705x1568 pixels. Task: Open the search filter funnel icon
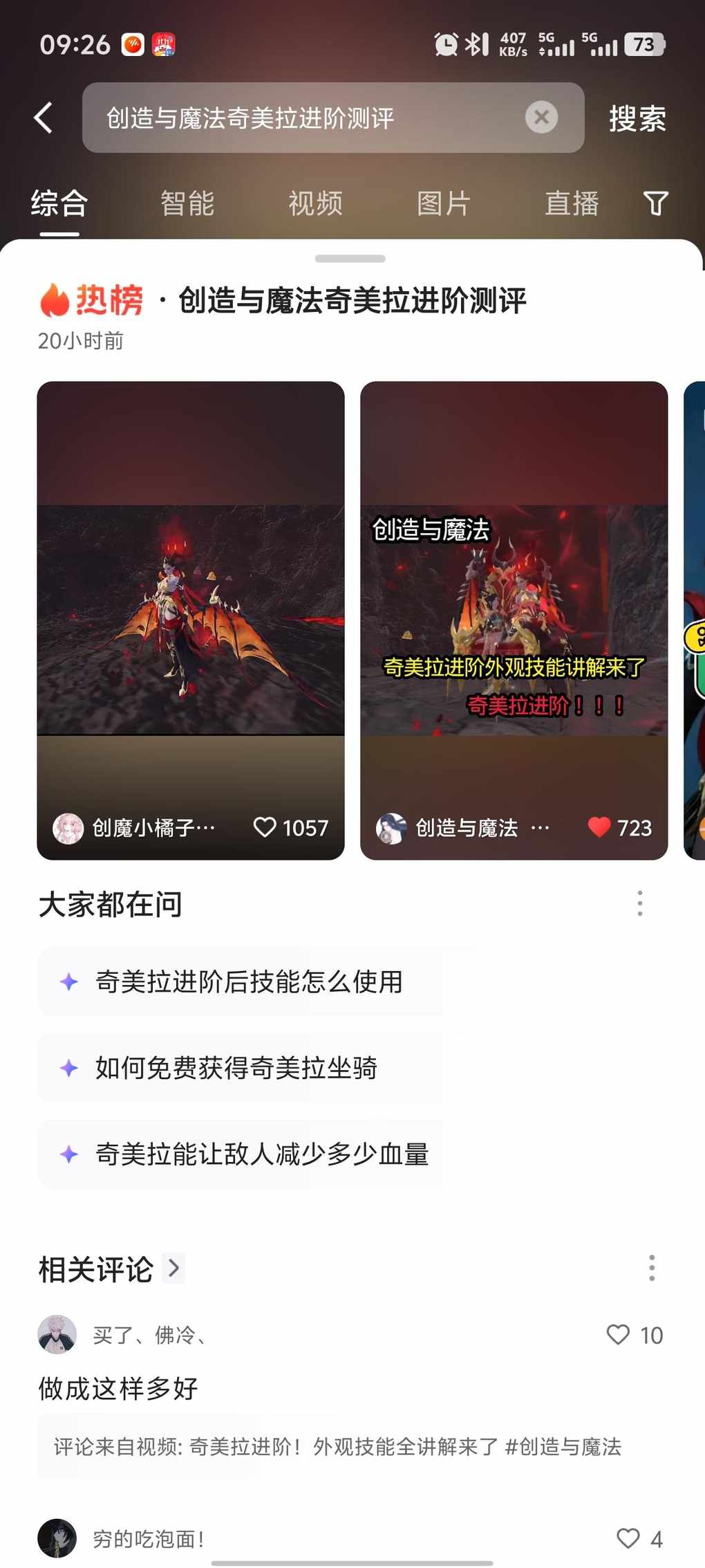click(x=655, y=203)
